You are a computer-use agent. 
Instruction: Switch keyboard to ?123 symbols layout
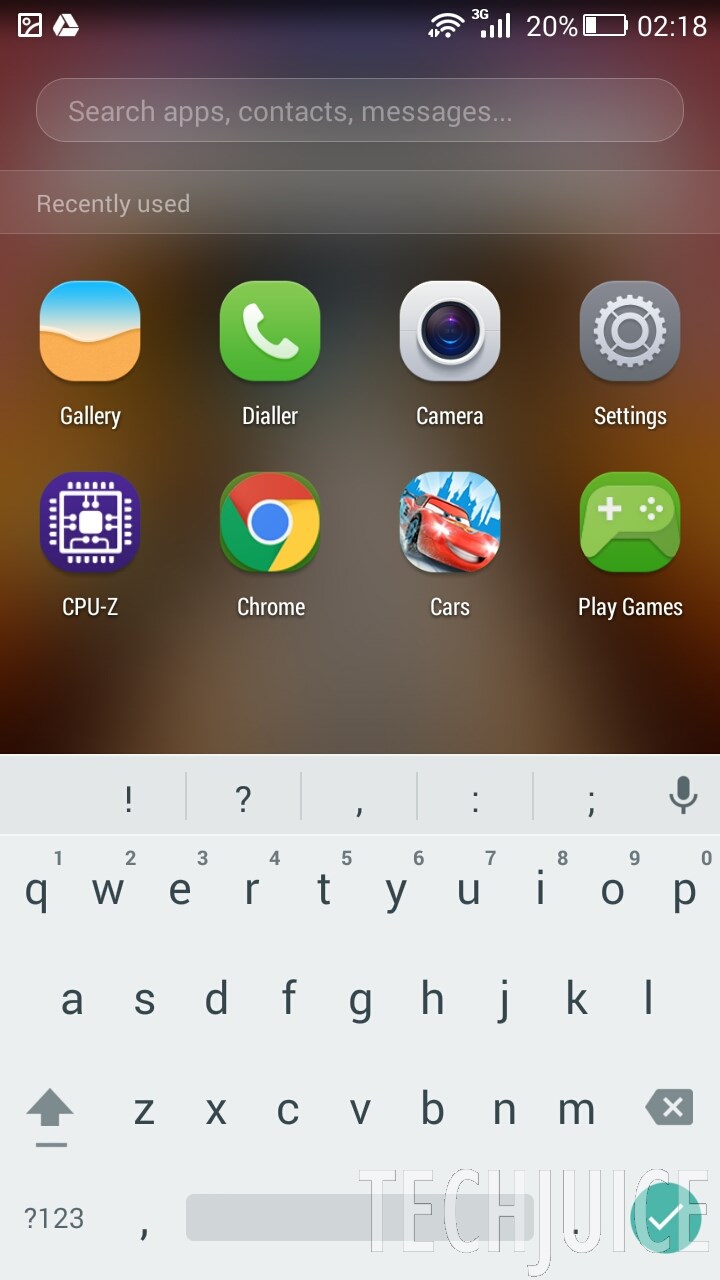click(x=54, y=1218)
